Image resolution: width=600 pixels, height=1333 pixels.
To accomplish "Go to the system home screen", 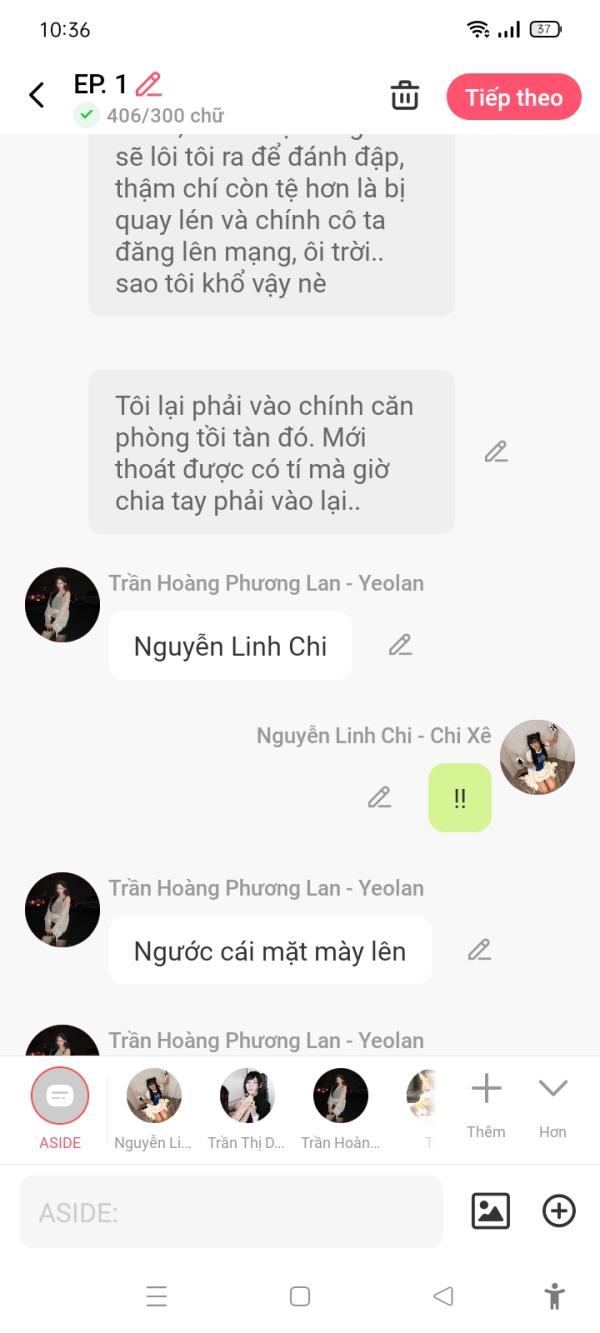I will pyautogui.click(x=299, y=1297).
